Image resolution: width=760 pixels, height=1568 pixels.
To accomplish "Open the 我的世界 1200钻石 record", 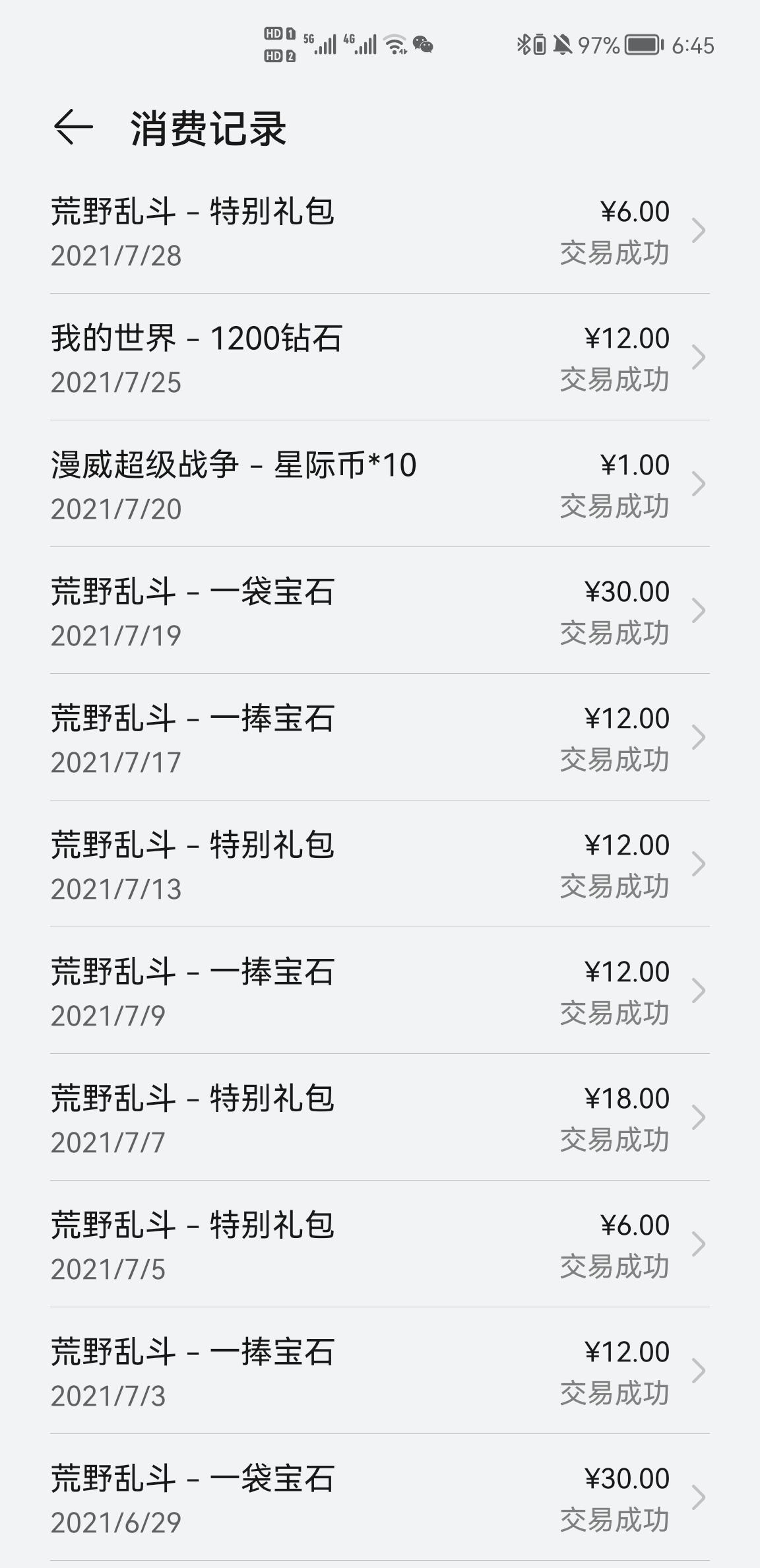I will [380, 357].
